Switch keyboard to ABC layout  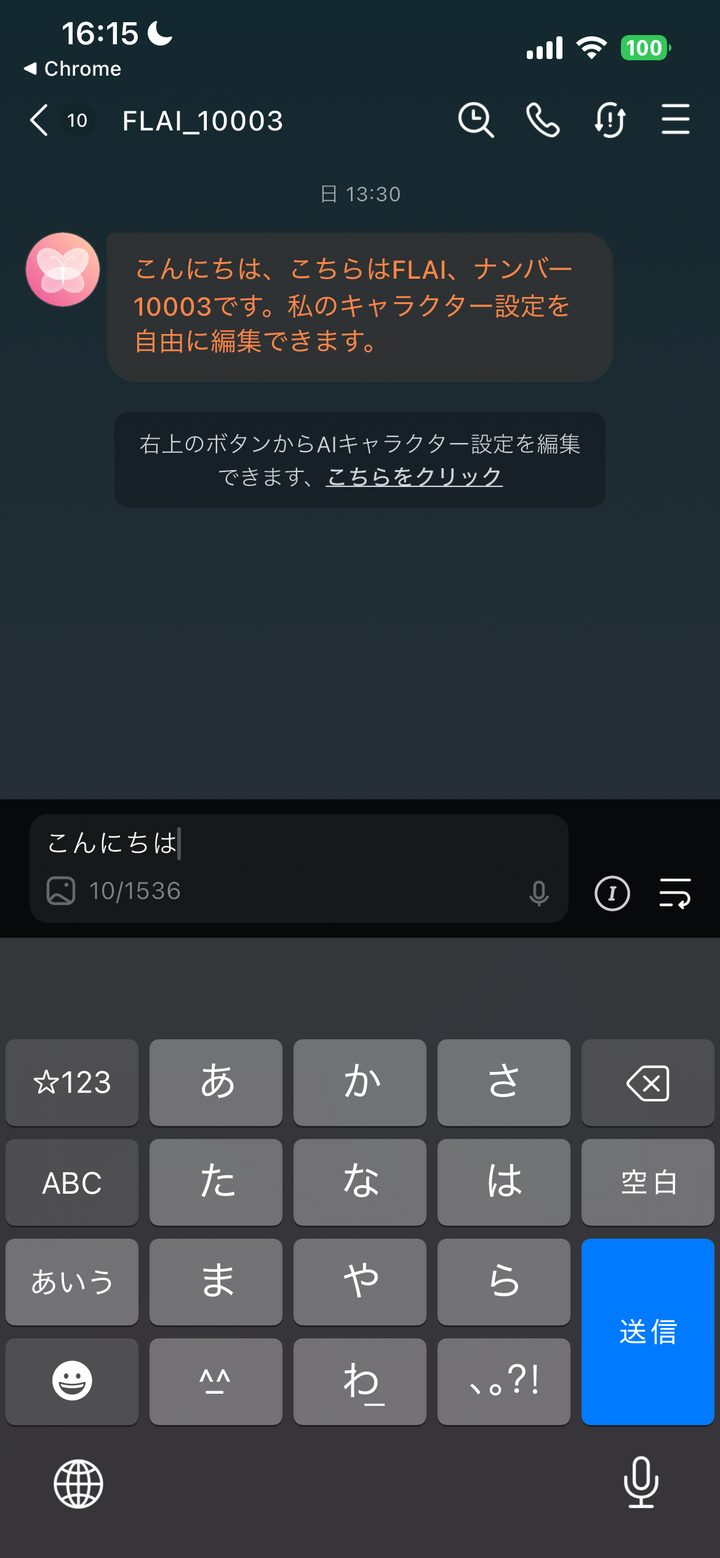pyautogui.click(x=72, y=1183)
